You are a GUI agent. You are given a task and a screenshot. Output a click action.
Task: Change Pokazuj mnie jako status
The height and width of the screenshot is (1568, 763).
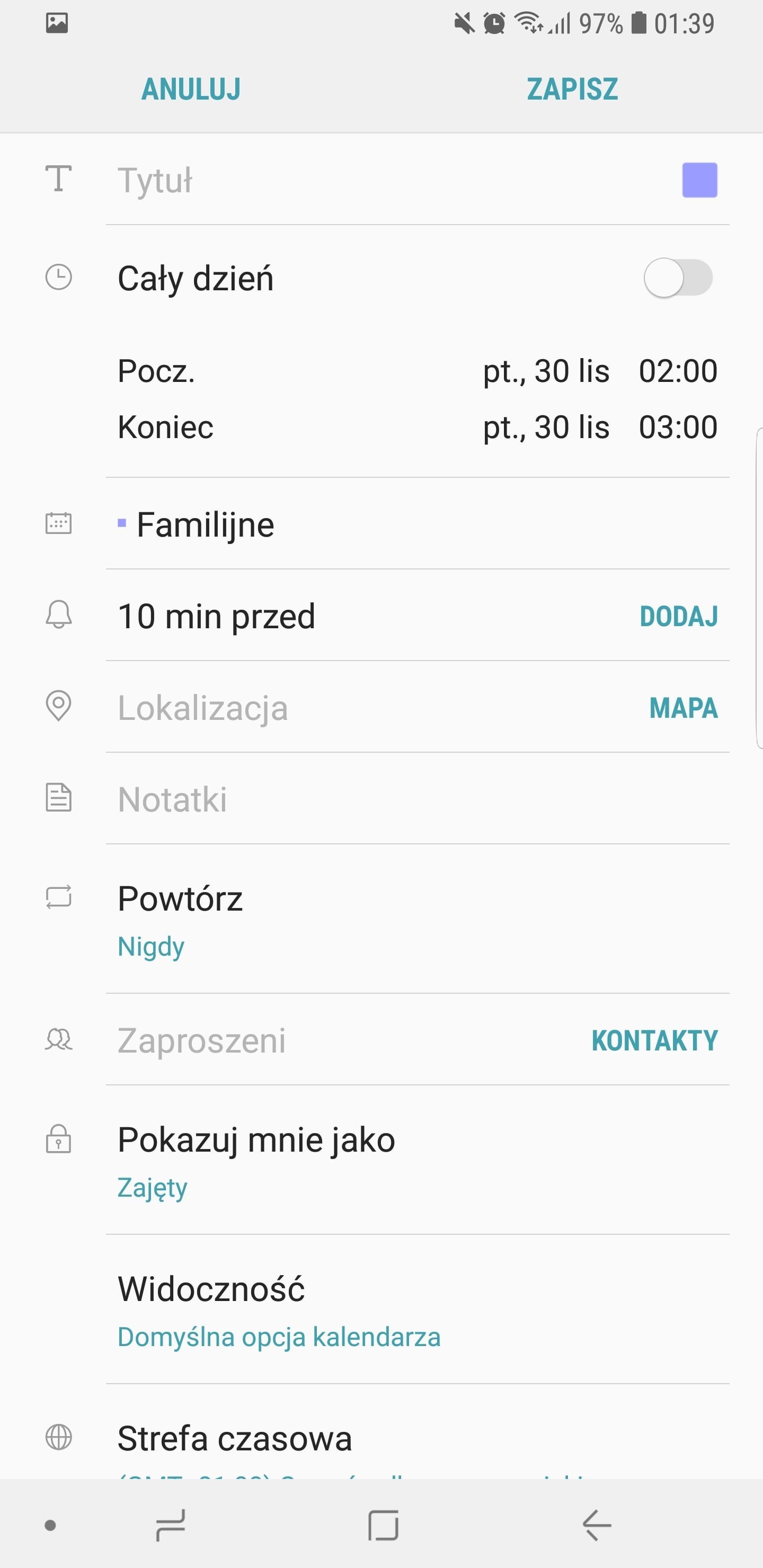[418, 1160]
